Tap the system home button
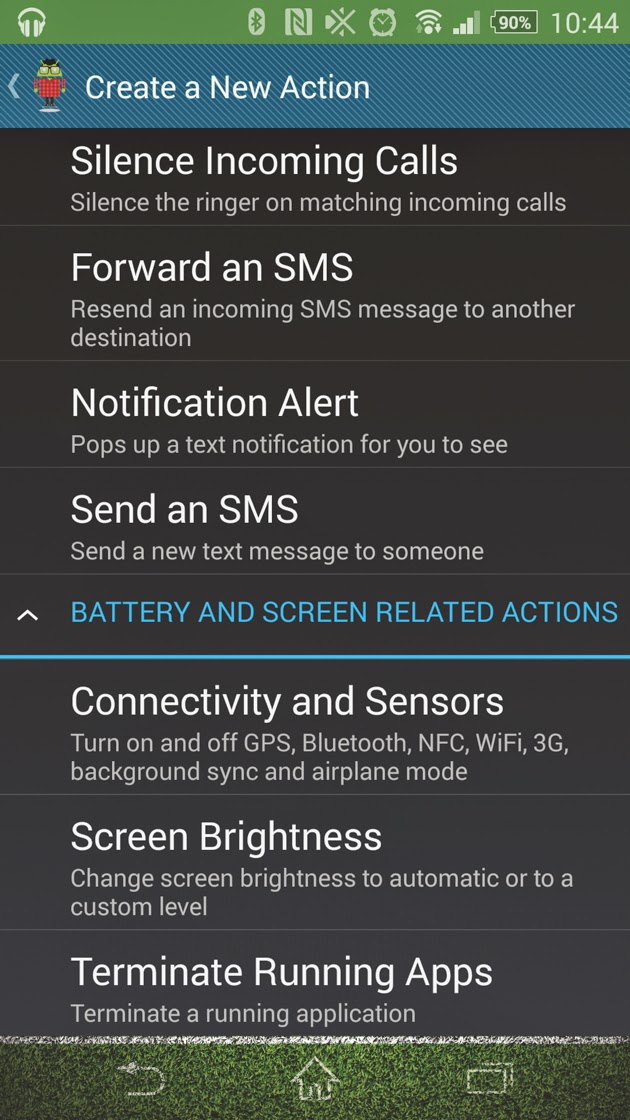This screenshot has width=630, height=1120. tap(315, 1079)
